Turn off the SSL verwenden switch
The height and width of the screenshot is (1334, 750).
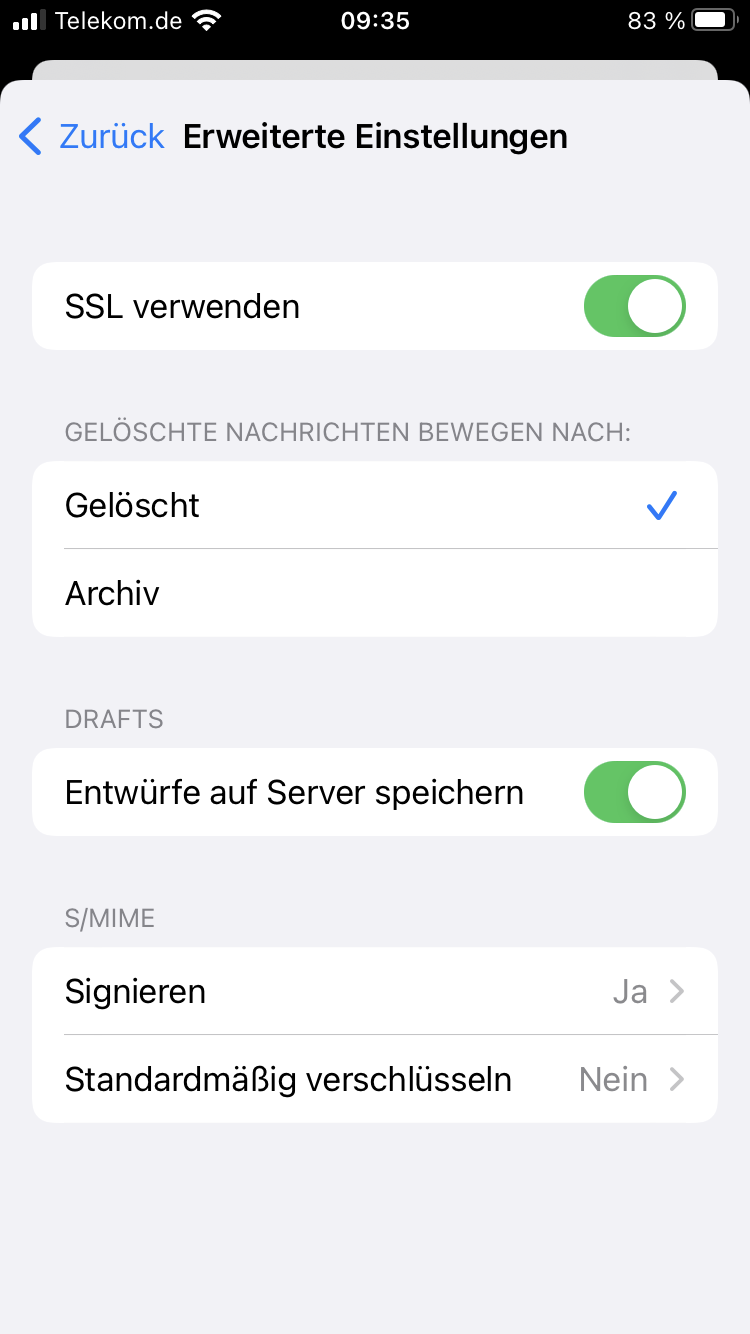[634, 306]
